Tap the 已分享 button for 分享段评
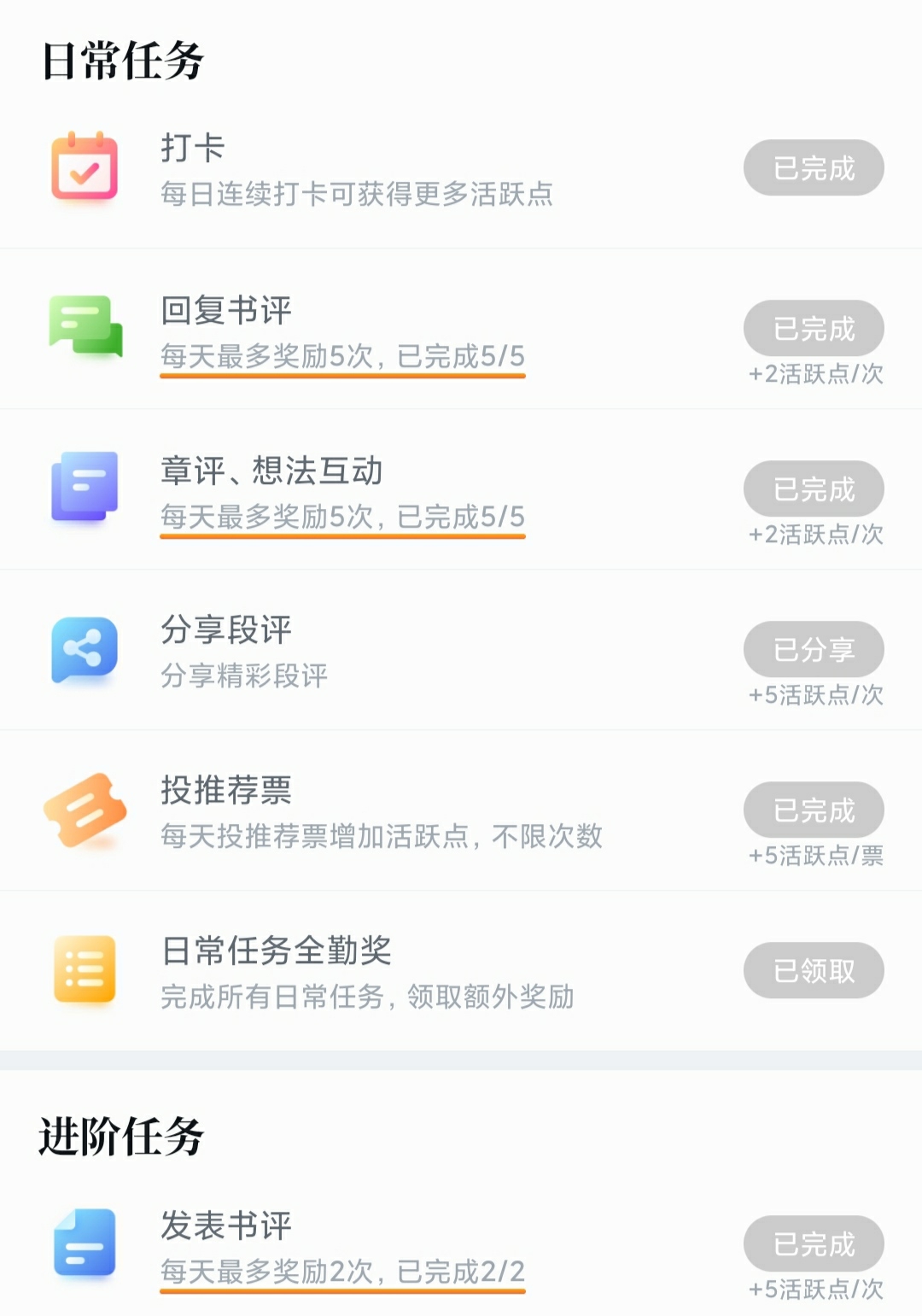Image resolution: width=922 pixels, height=1316 pixels. [814, 650]
